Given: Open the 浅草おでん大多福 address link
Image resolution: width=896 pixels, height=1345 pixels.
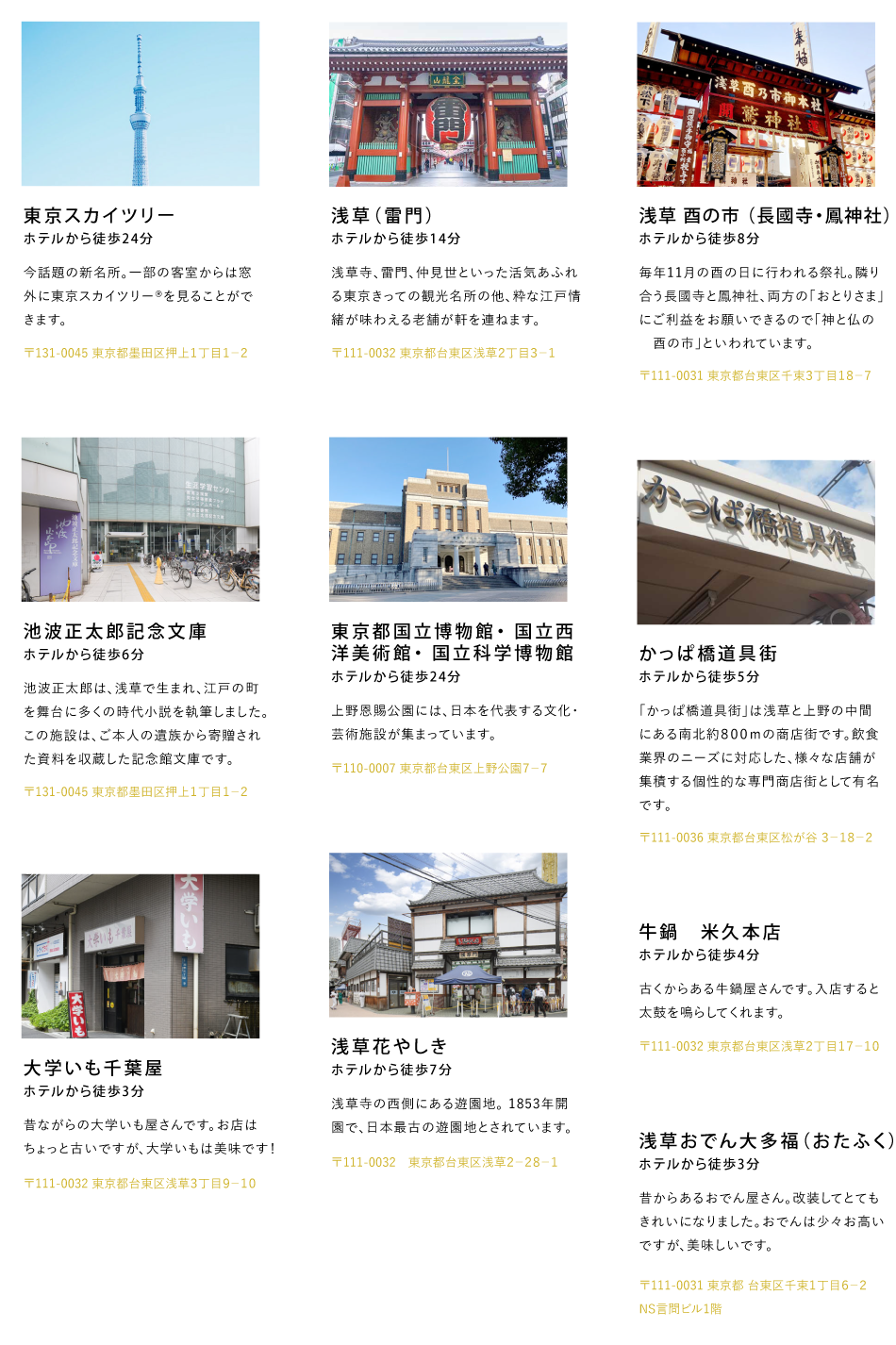Looking at the screenshot, I should click(753, 1285).
